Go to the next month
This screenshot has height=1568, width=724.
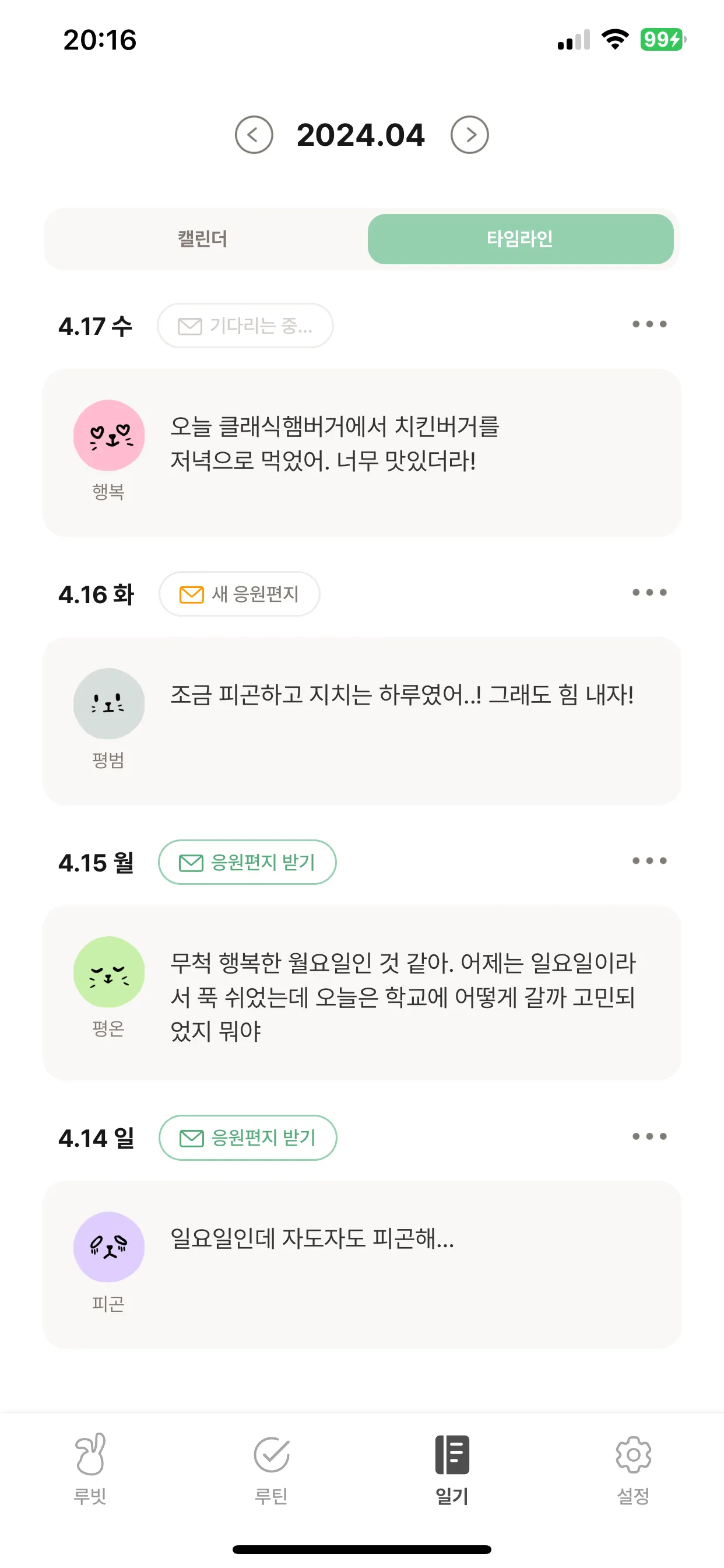469,135
